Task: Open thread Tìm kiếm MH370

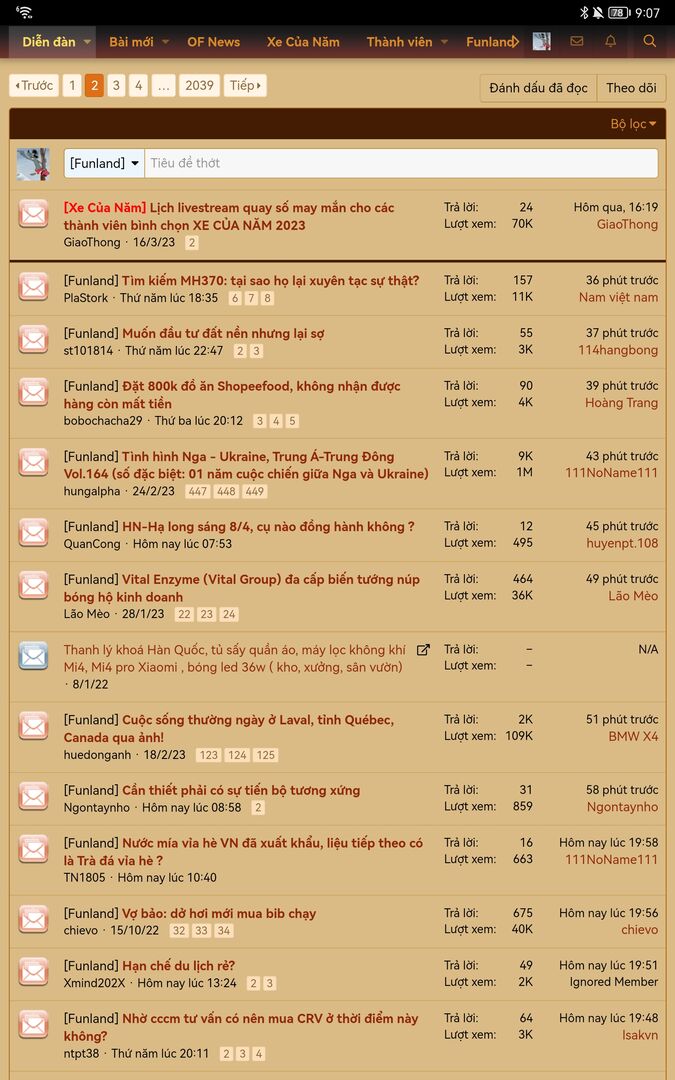Action: click(x=270, y=281)
